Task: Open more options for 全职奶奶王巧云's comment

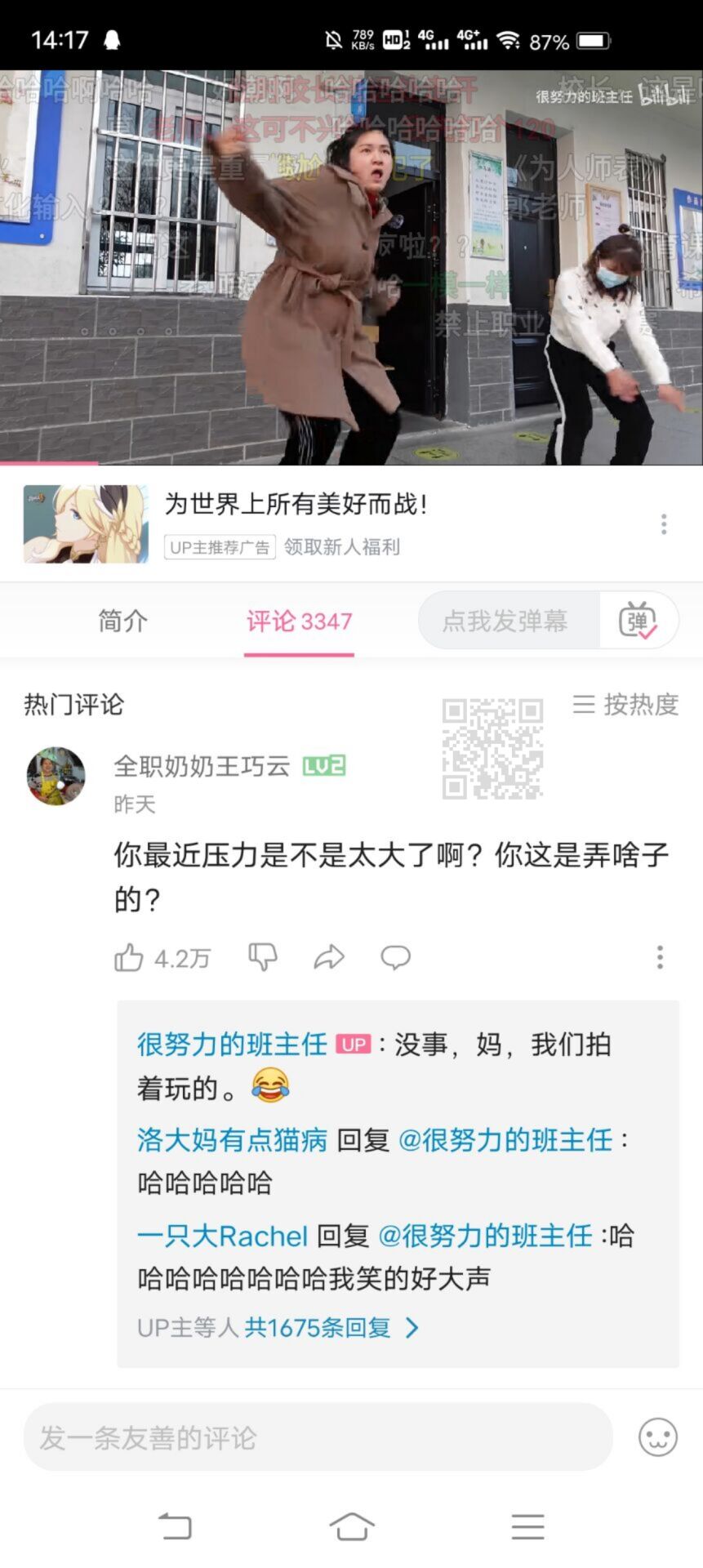Action: pos(660,957)
